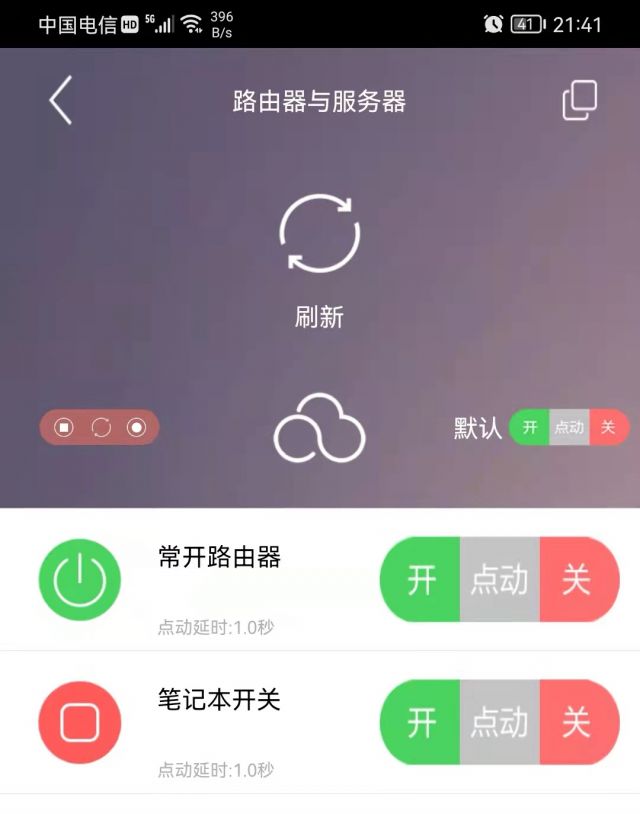Image resolution: width=640 pixels, height=814 pixels.
Task: Tap the cloud icon
Action: [319, 429]
